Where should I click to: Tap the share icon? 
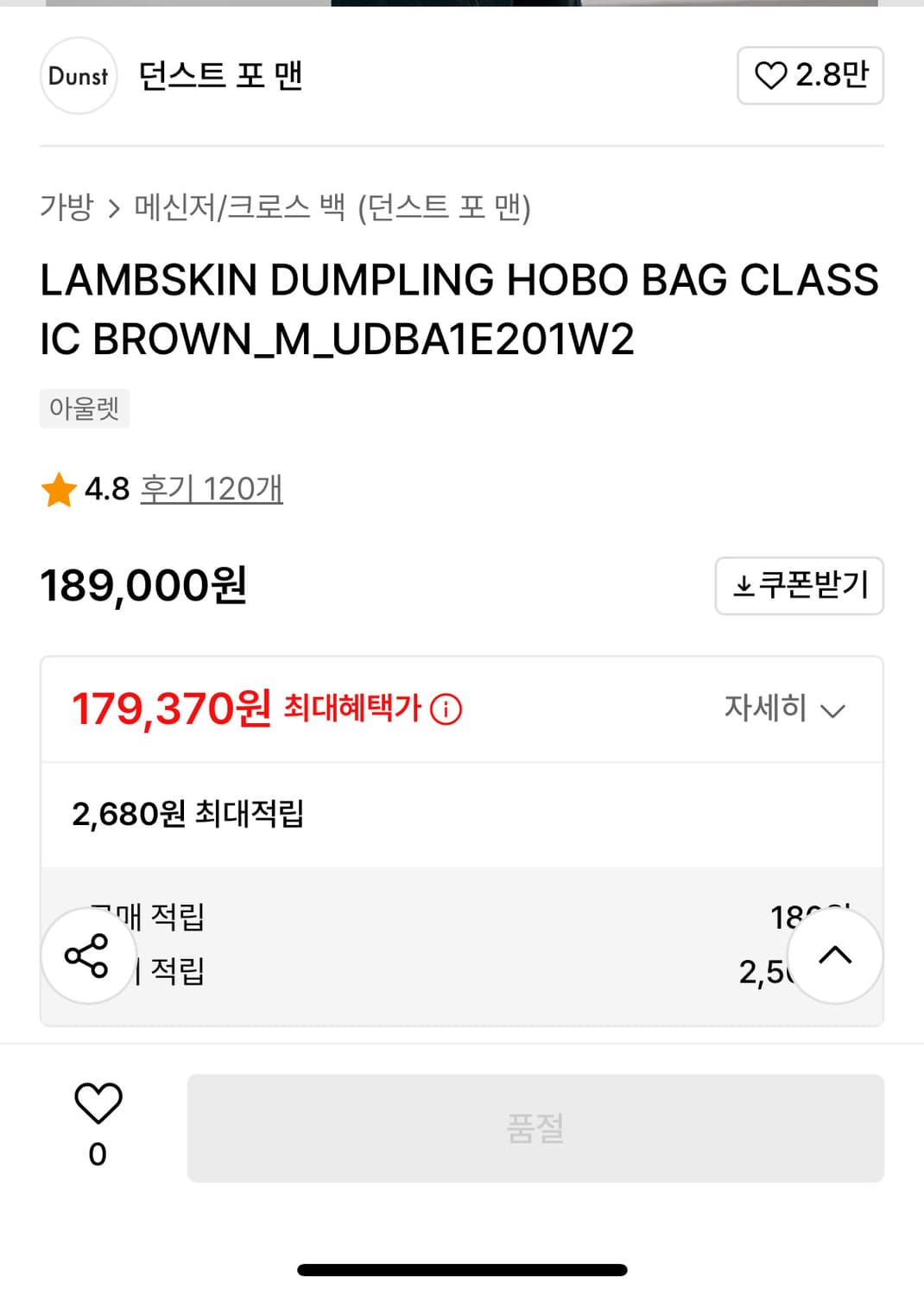pyautogui.click(x=87, y=956)
